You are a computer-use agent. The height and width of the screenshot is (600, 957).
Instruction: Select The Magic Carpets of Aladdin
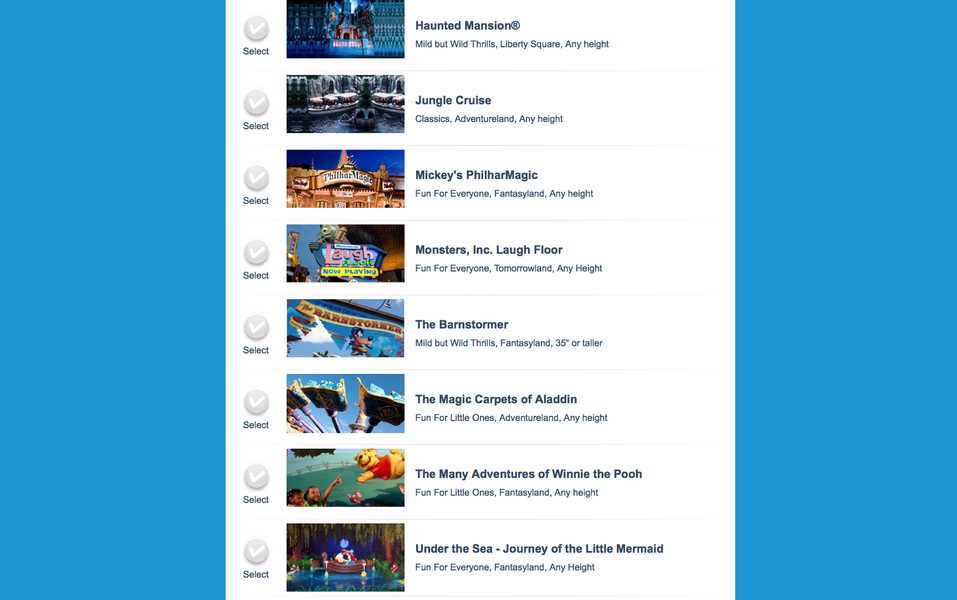[256, 402]
